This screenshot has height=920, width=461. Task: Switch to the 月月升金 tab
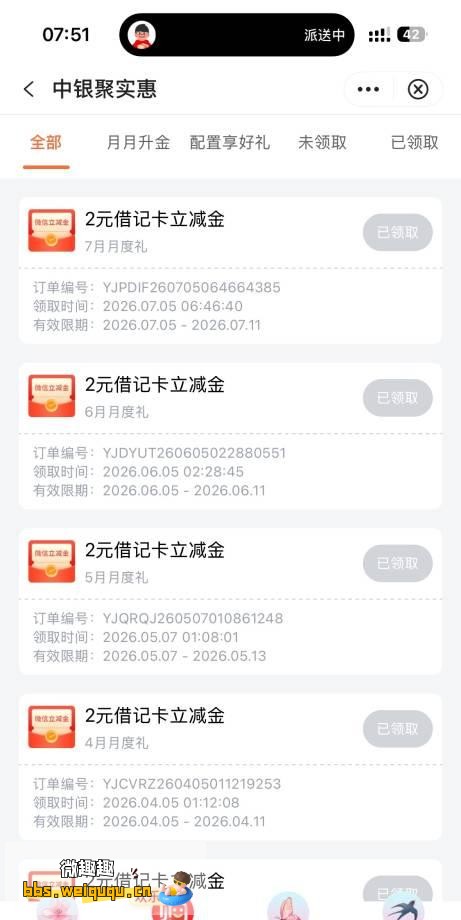click(x=138, y=143)
